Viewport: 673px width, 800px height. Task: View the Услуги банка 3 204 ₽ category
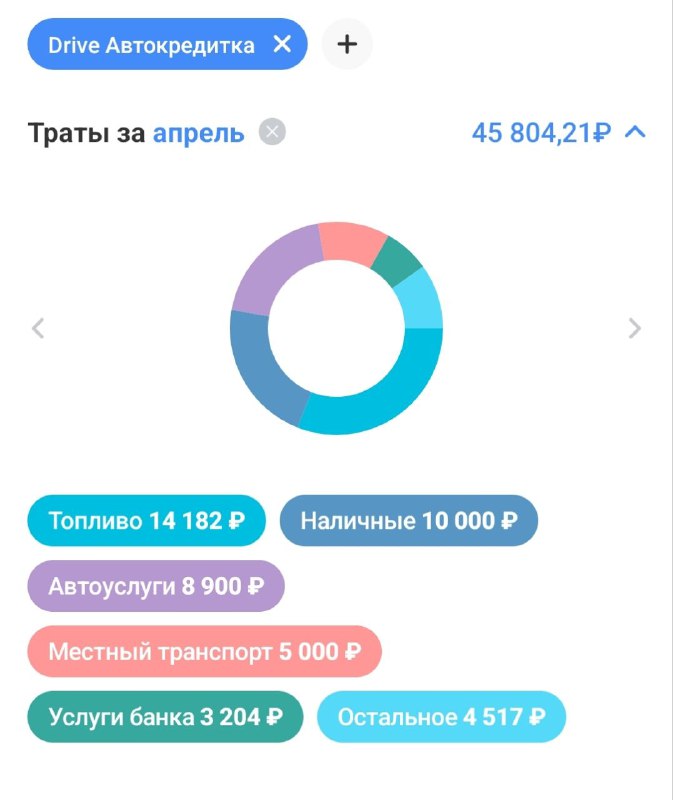[x=165, y=717]
